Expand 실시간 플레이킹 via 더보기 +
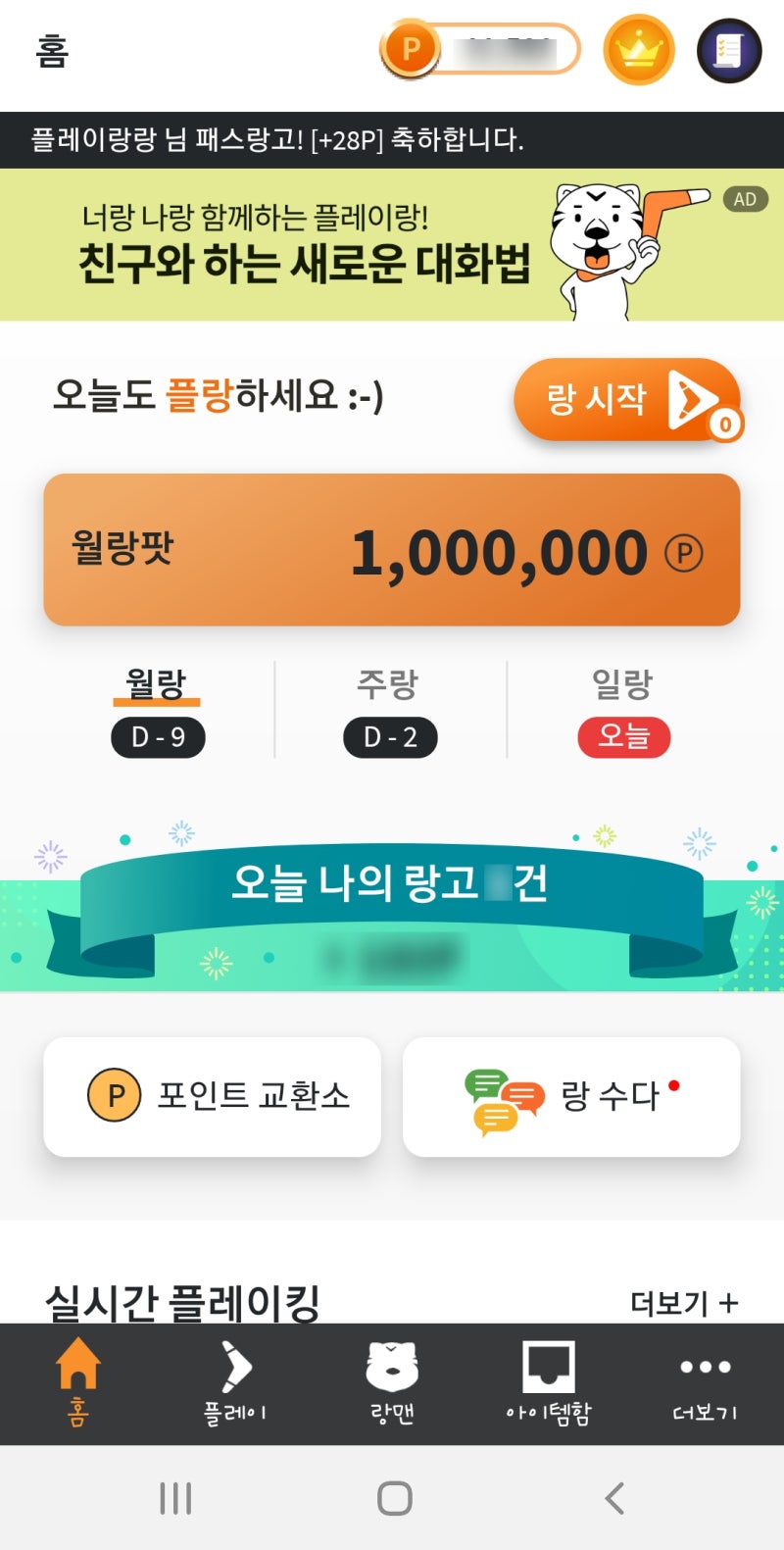The height and width of the screenshot is (1550, 784). click(685, 1303)
